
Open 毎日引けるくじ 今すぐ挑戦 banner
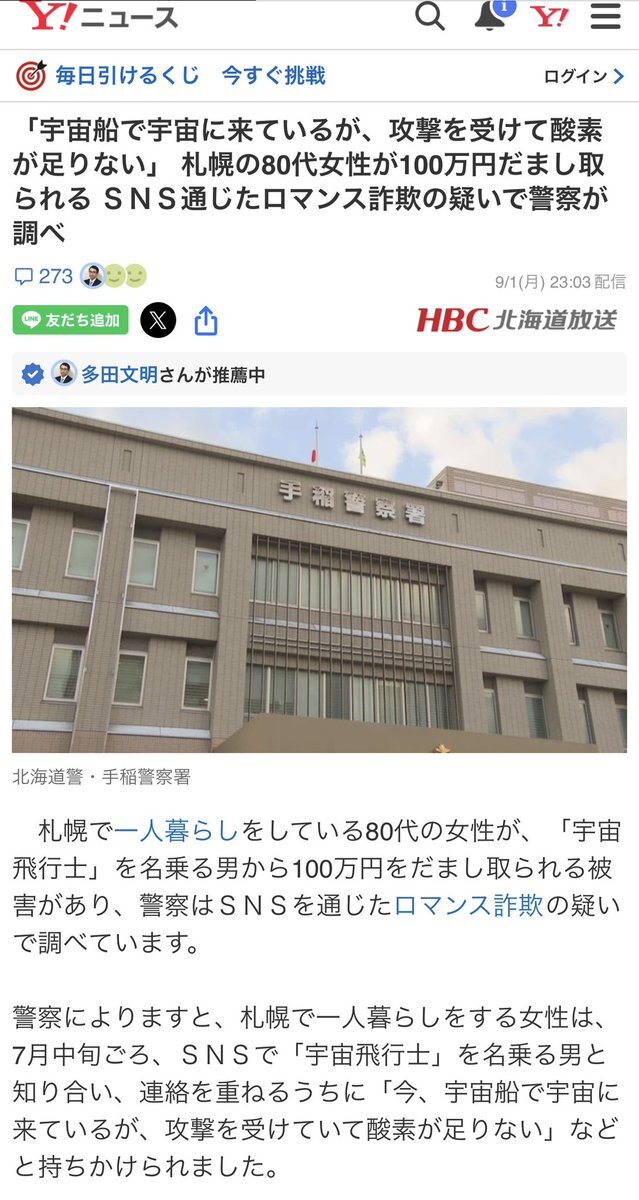pyautogui.click(x=170, y=76)
